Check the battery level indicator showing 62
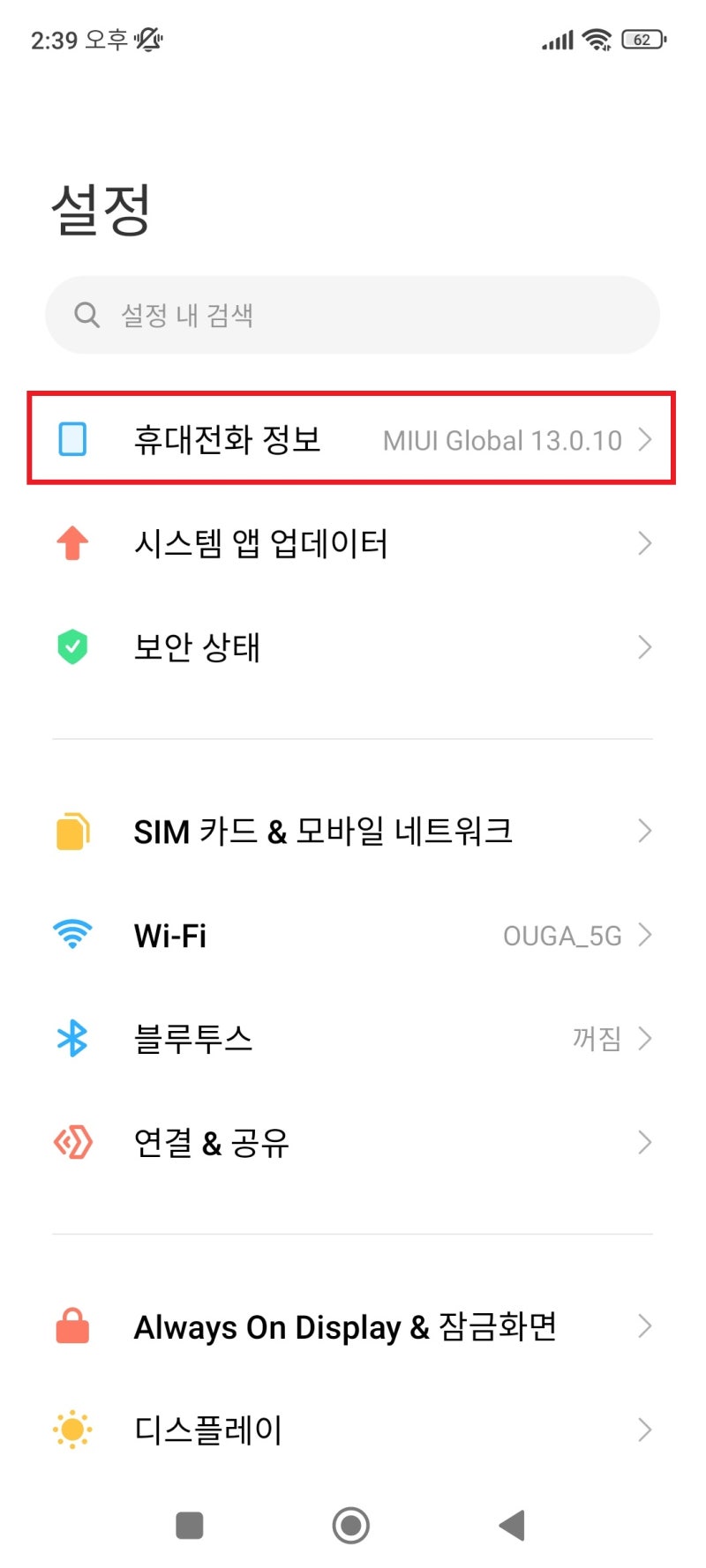The image size is (706, 1568). coord(643,40)
